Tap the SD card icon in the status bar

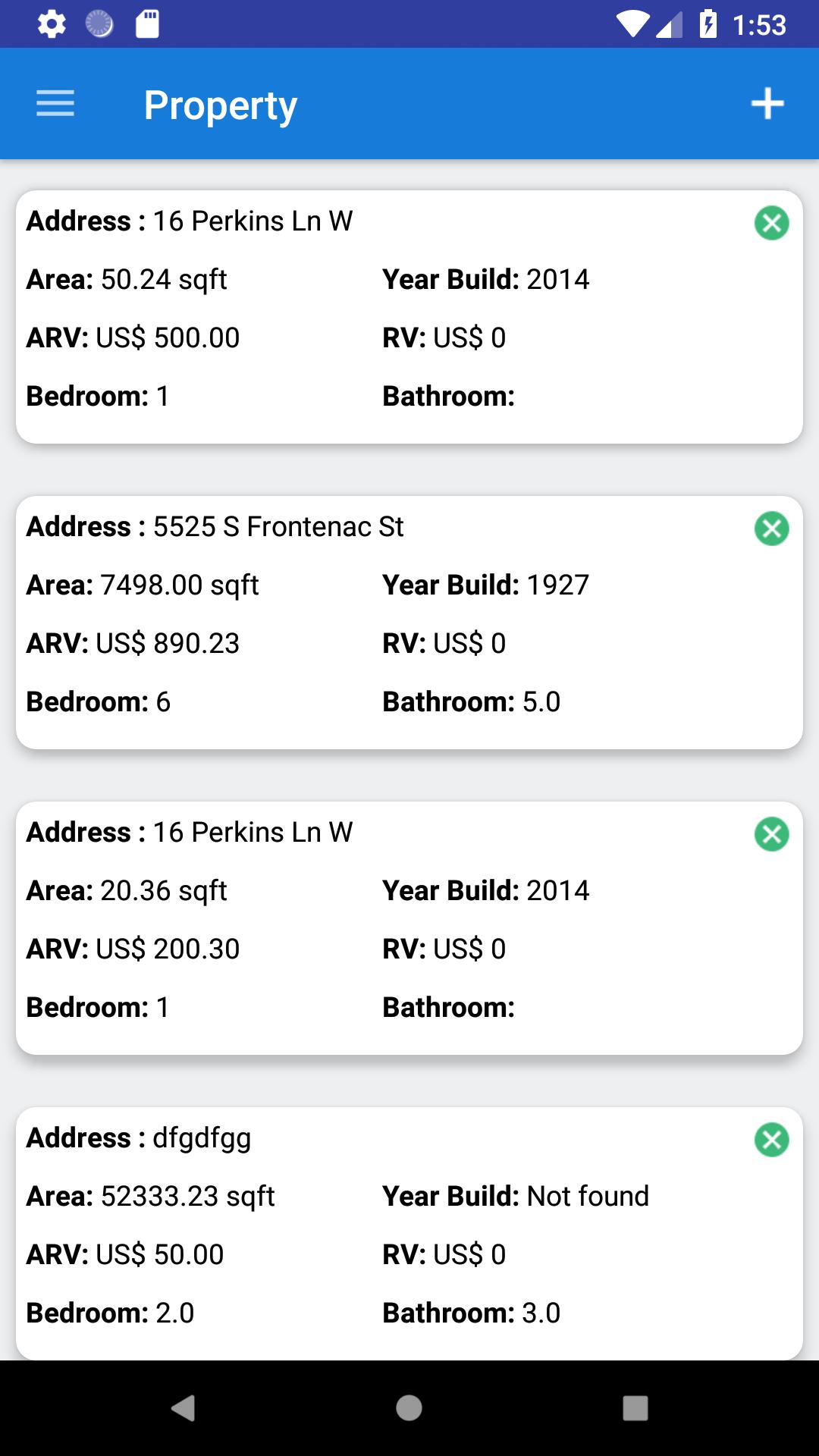pos(146,24)
